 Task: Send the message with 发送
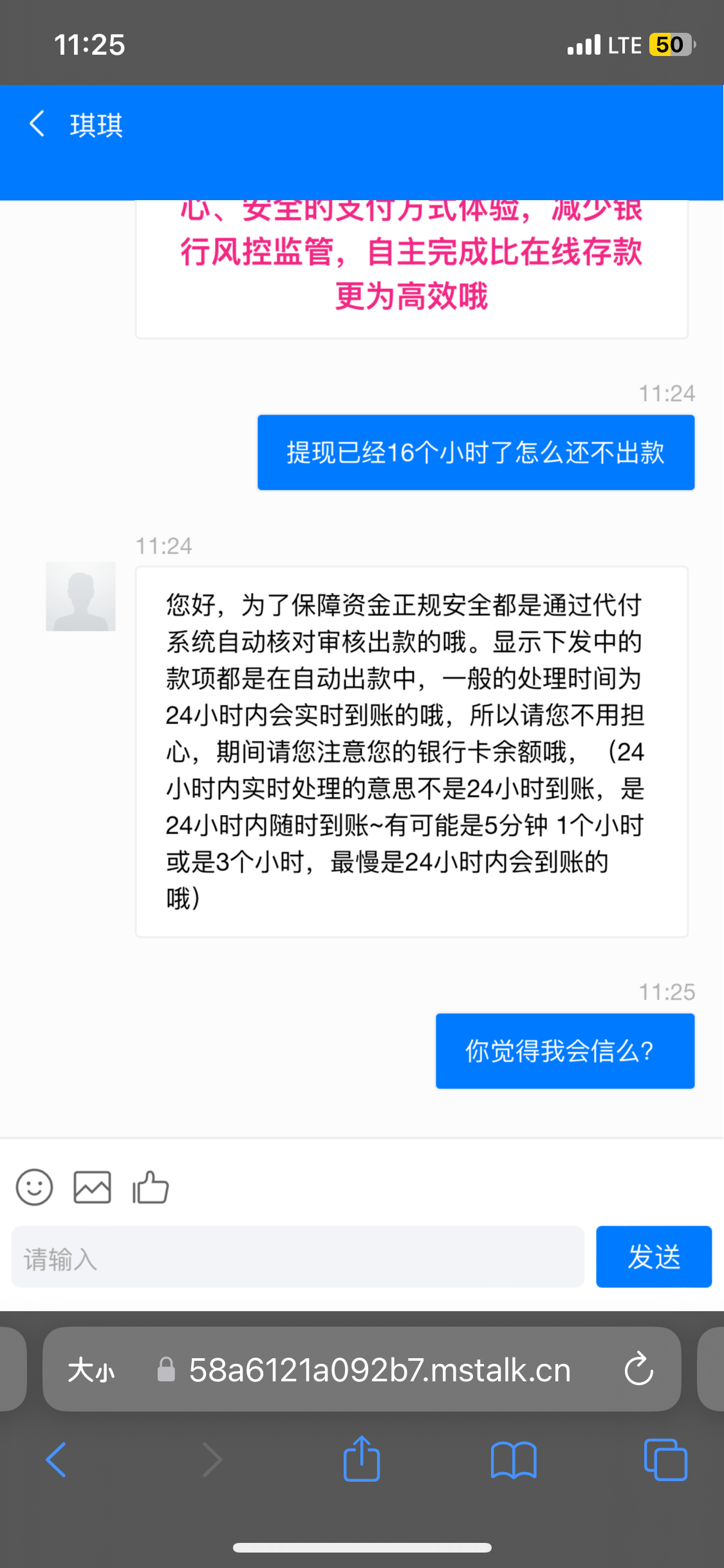[653, 1257]
